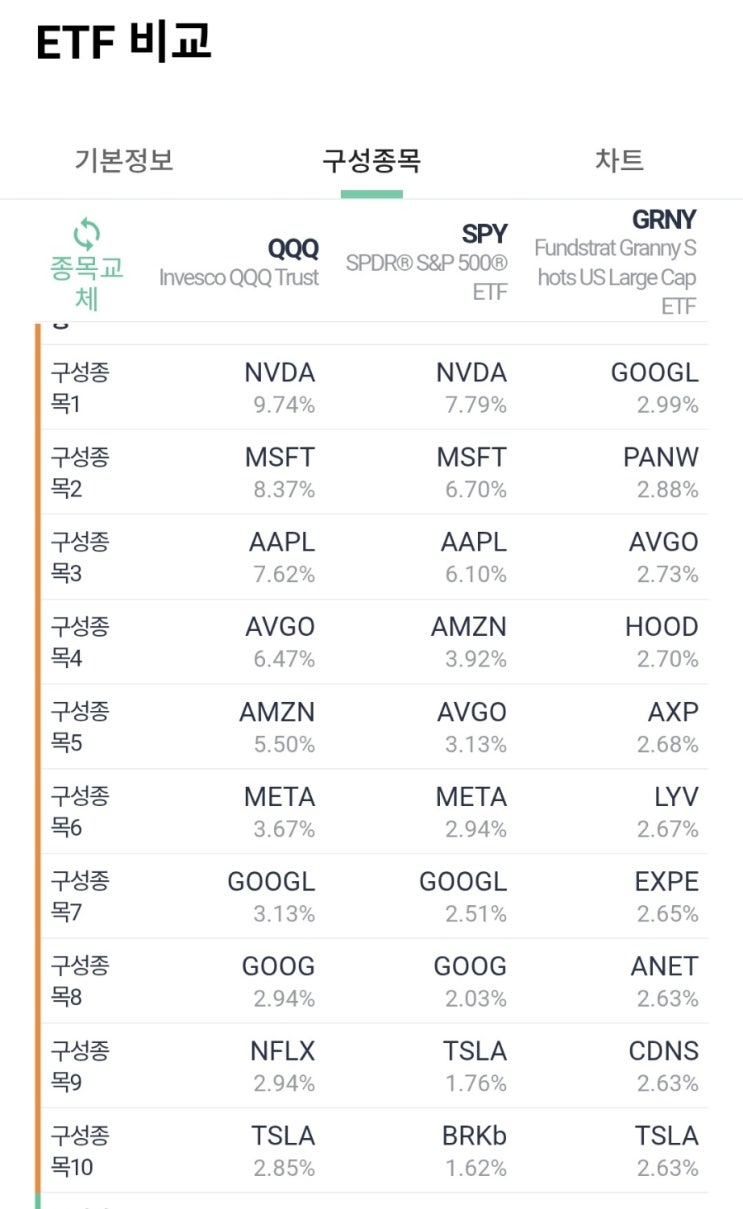The image size is (743, 1209).
Task: Open NFLX under the QQQ column
Action: 280,1051
